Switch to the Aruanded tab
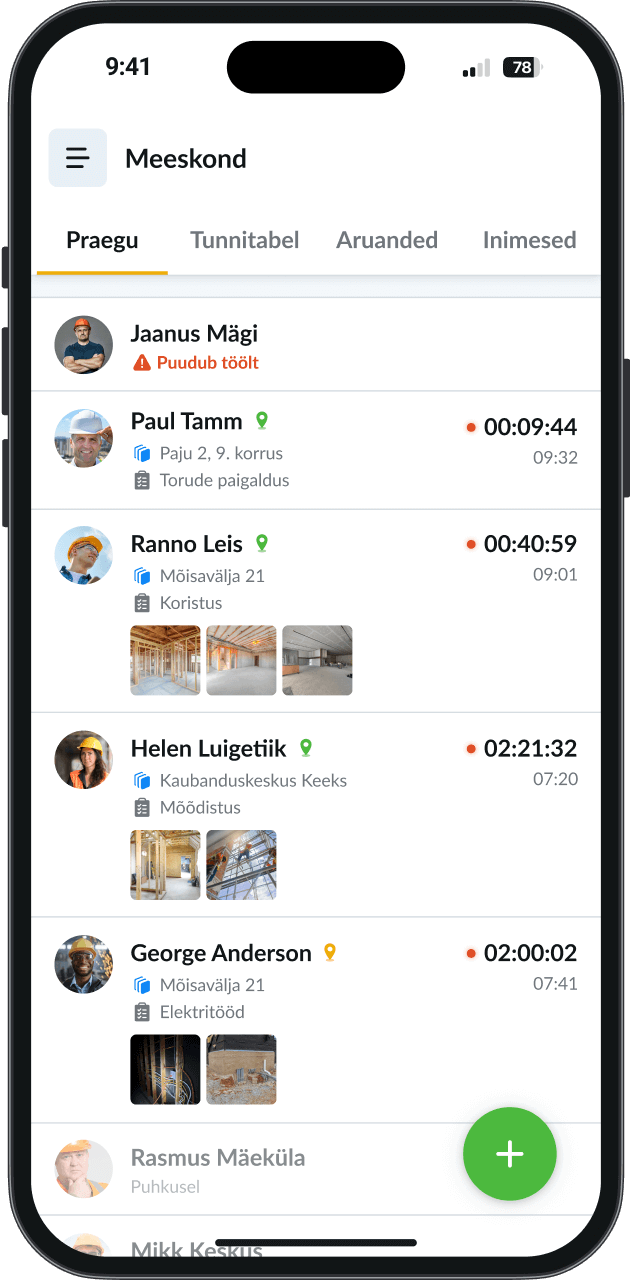This screenshot has height=1280, width=630. coord(387,240)
